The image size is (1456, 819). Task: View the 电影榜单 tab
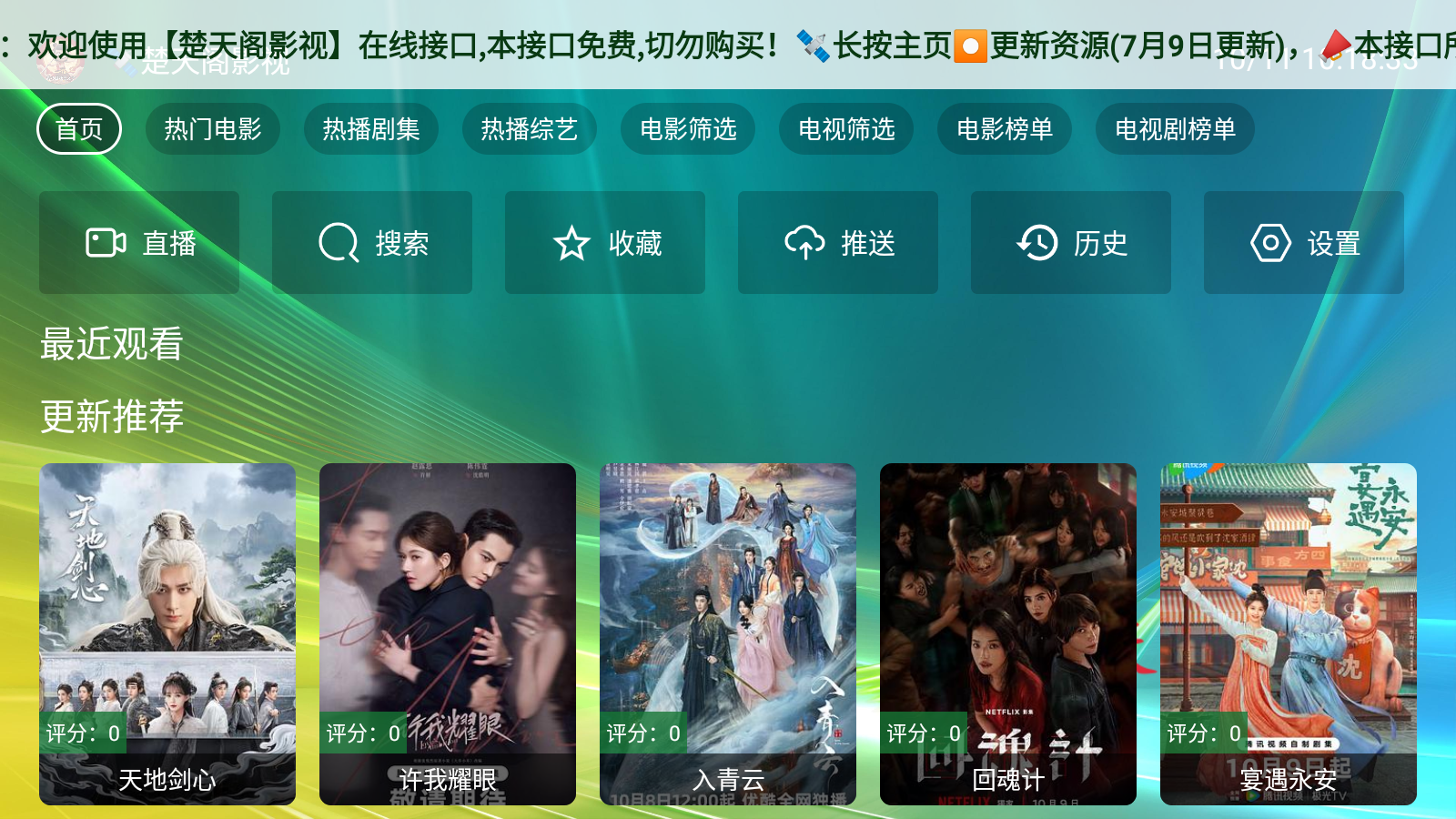pyautogui.click(x=1005, y=129)
